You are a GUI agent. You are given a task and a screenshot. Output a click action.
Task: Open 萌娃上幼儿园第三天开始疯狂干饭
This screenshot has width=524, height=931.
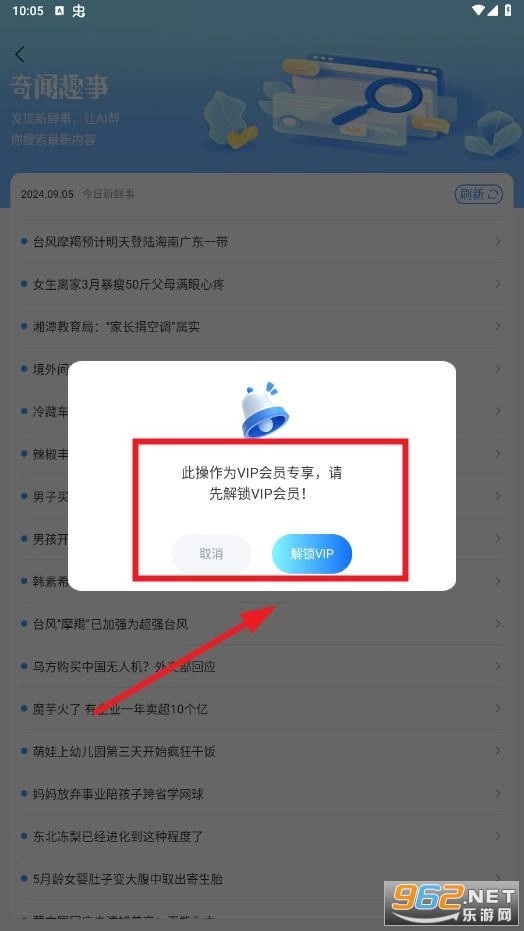coord(262,752)
